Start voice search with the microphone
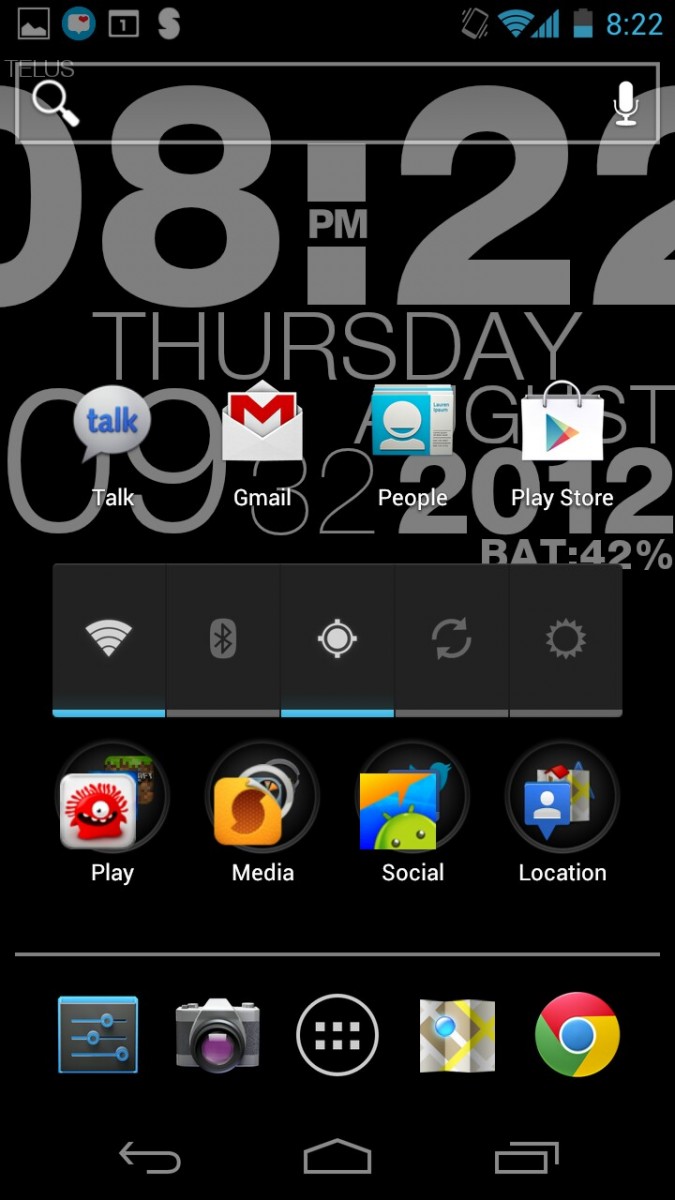 point(626,103)
